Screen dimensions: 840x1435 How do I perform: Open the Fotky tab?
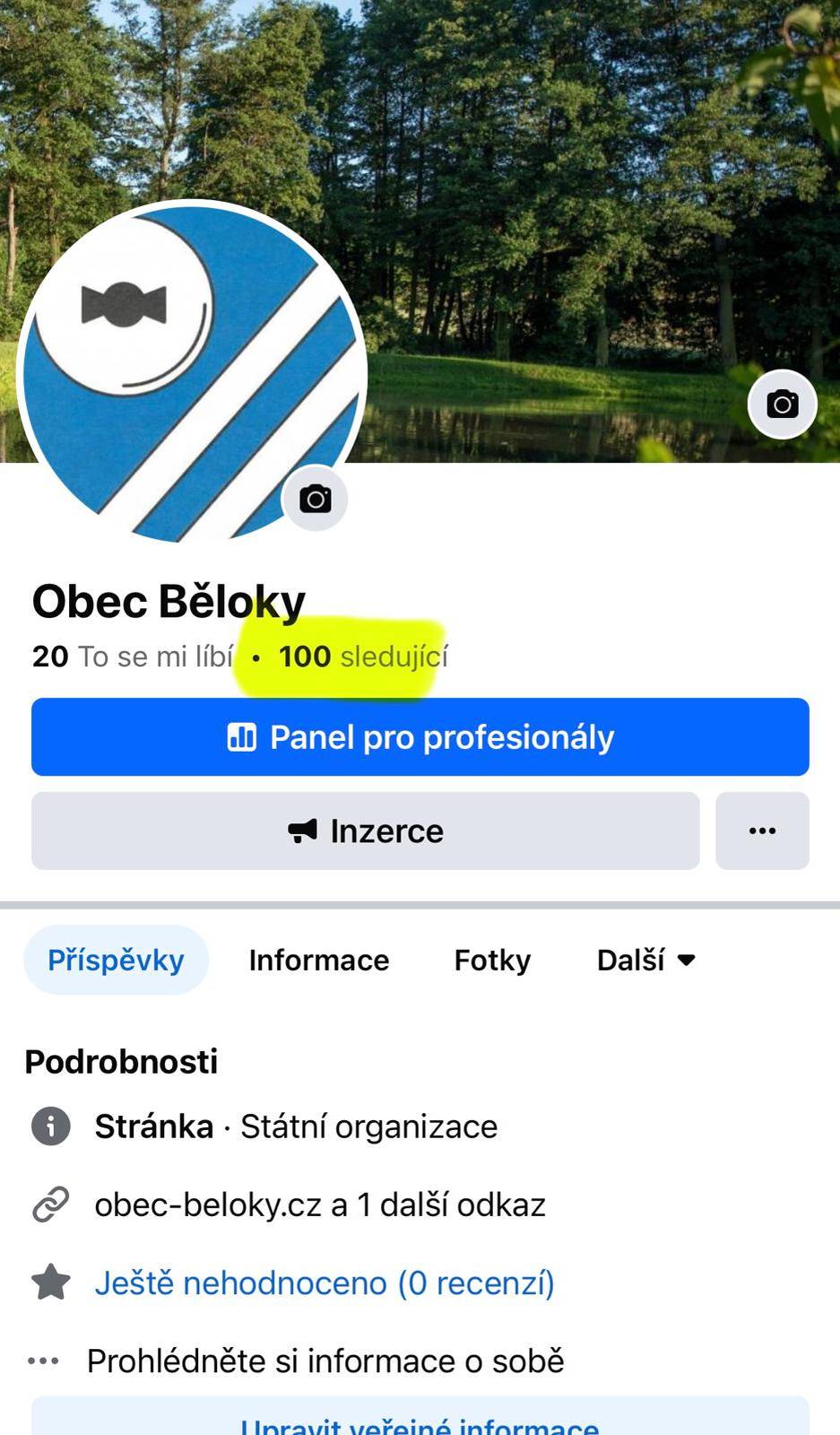492,960
